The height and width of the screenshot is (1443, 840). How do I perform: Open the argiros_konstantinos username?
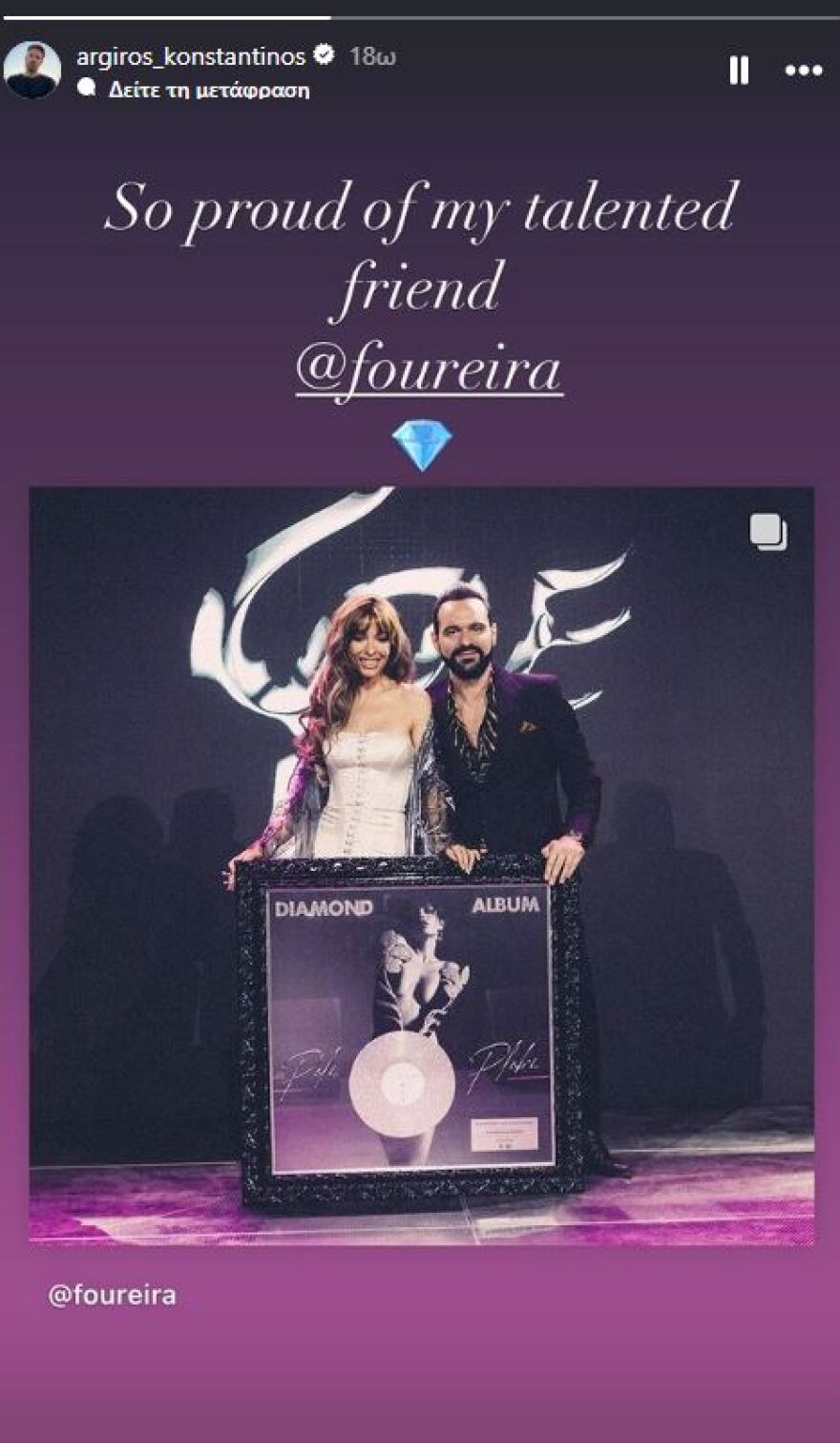[x=191, y=56]
